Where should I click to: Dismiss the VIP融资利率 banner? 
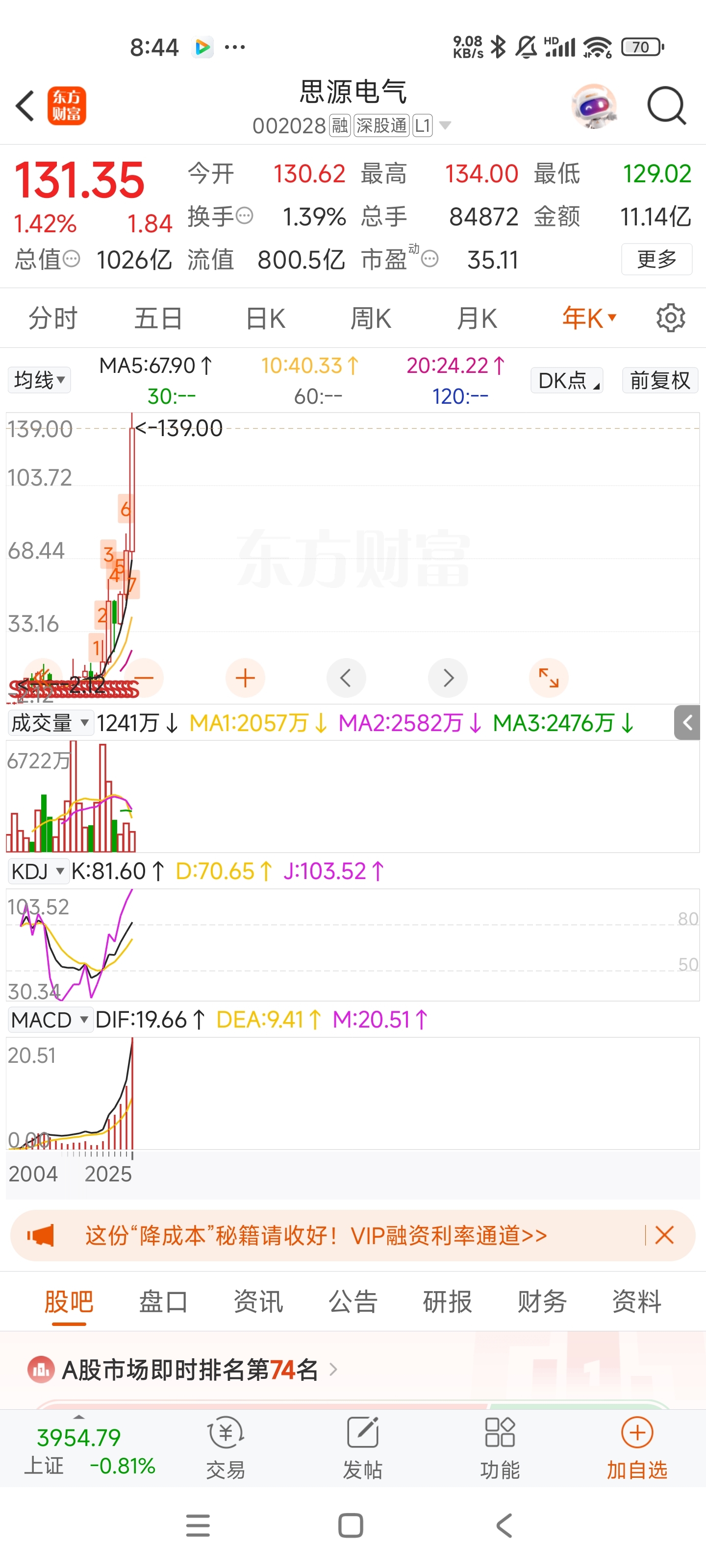[664, 1235]
